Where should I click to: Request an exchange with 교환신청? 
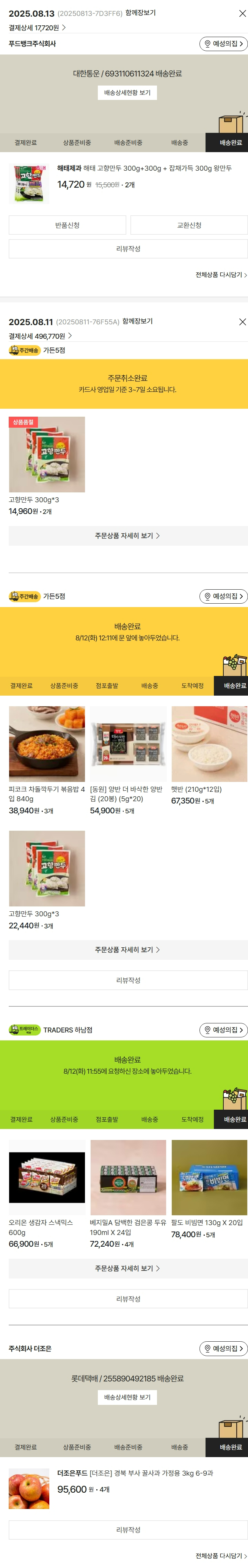point(189,225)
